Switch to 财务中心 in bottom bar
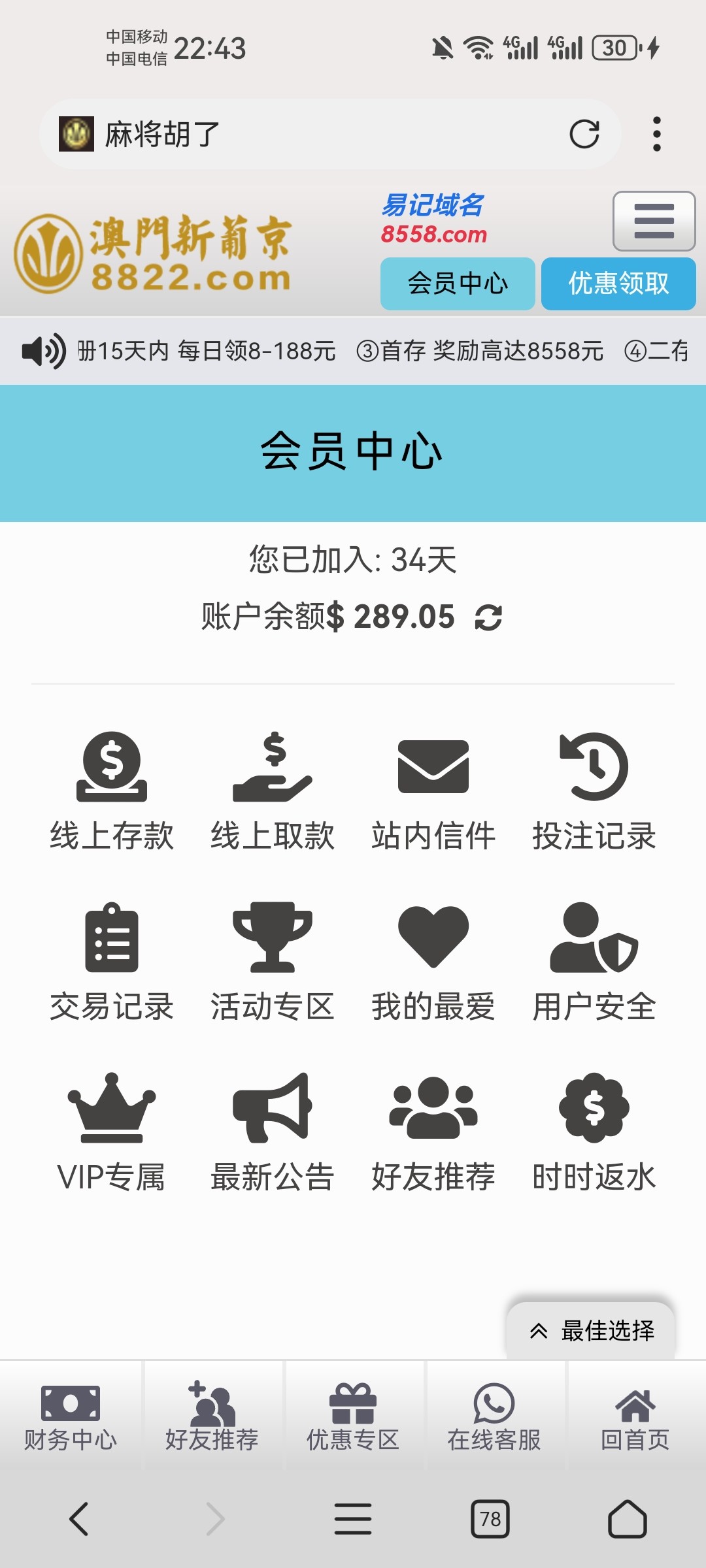 coord(71,1416)
